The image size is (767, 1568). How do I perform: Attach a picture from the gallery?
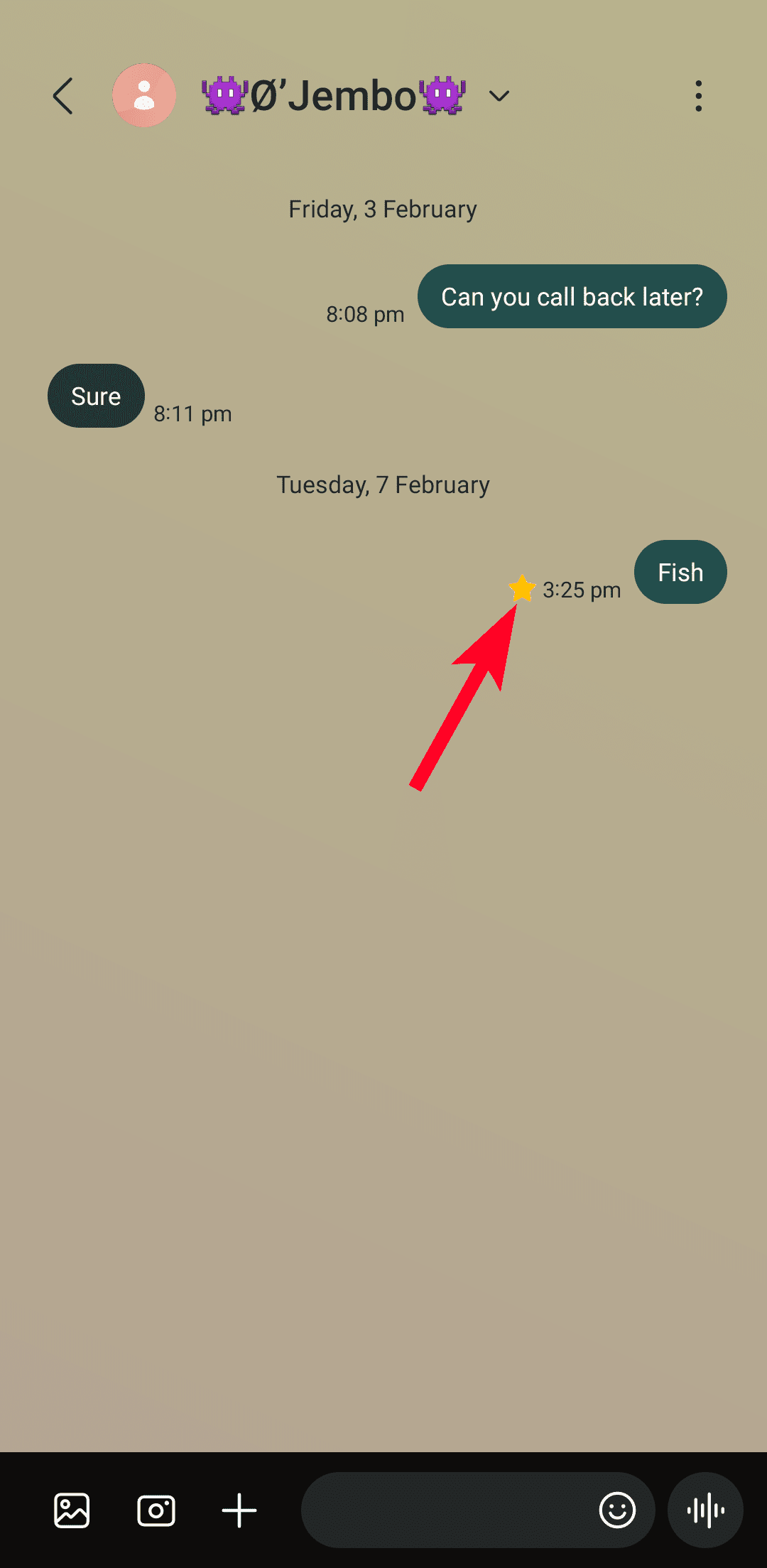(x=72, y=1510)
